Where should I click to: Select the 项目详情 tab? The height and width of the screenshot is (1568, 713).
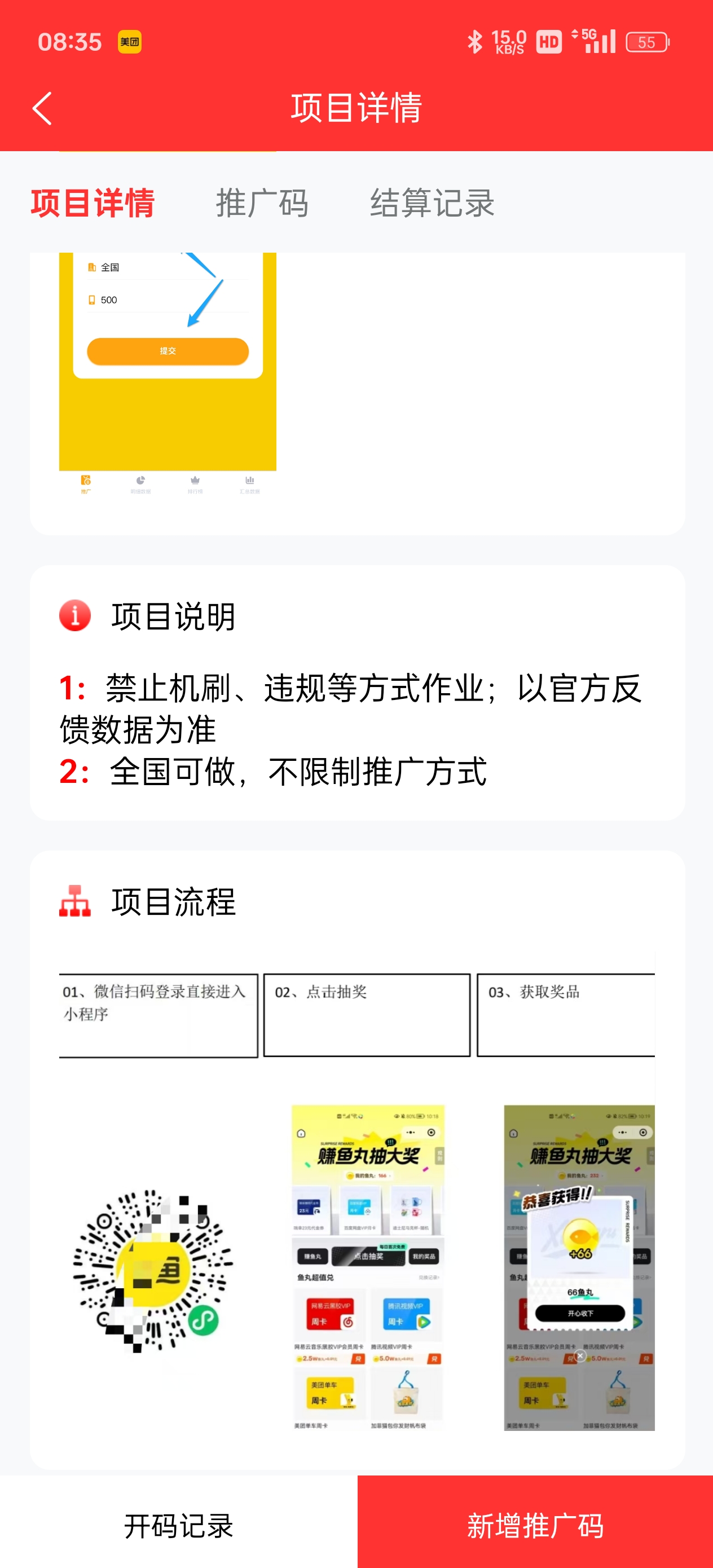pos(93,202)
